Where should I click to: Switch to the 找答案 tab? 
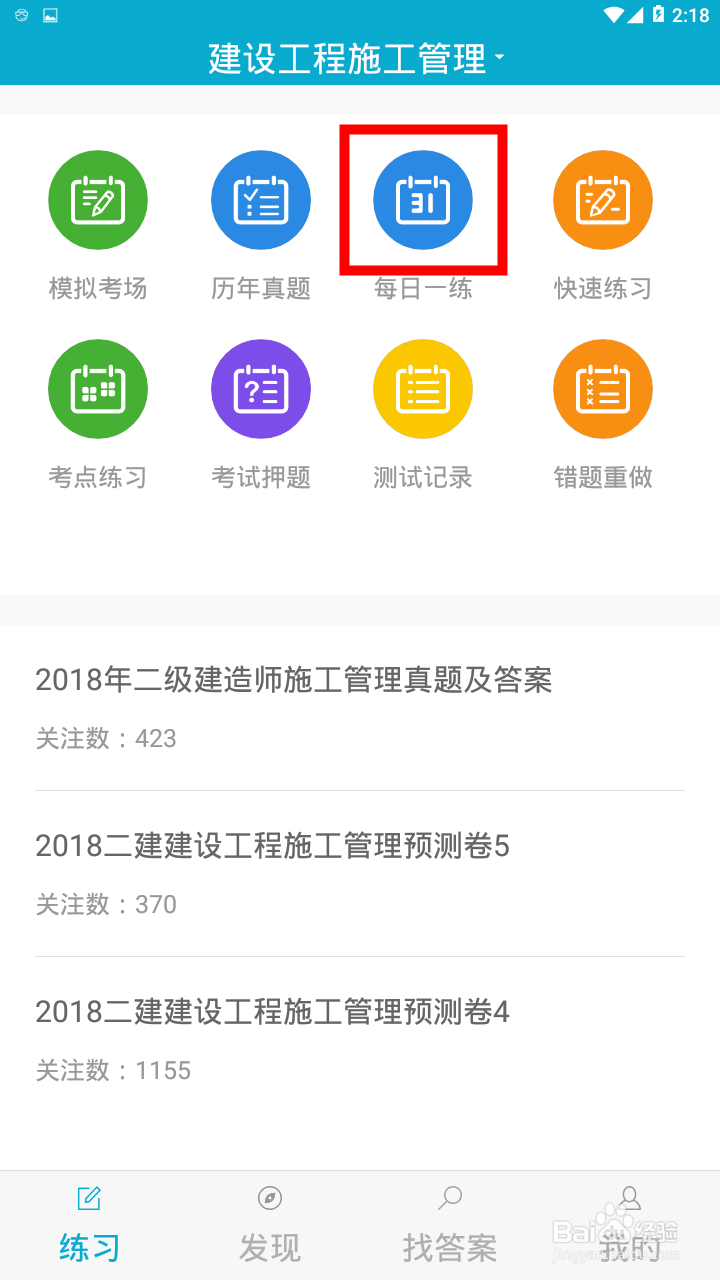pos(450,1225)
